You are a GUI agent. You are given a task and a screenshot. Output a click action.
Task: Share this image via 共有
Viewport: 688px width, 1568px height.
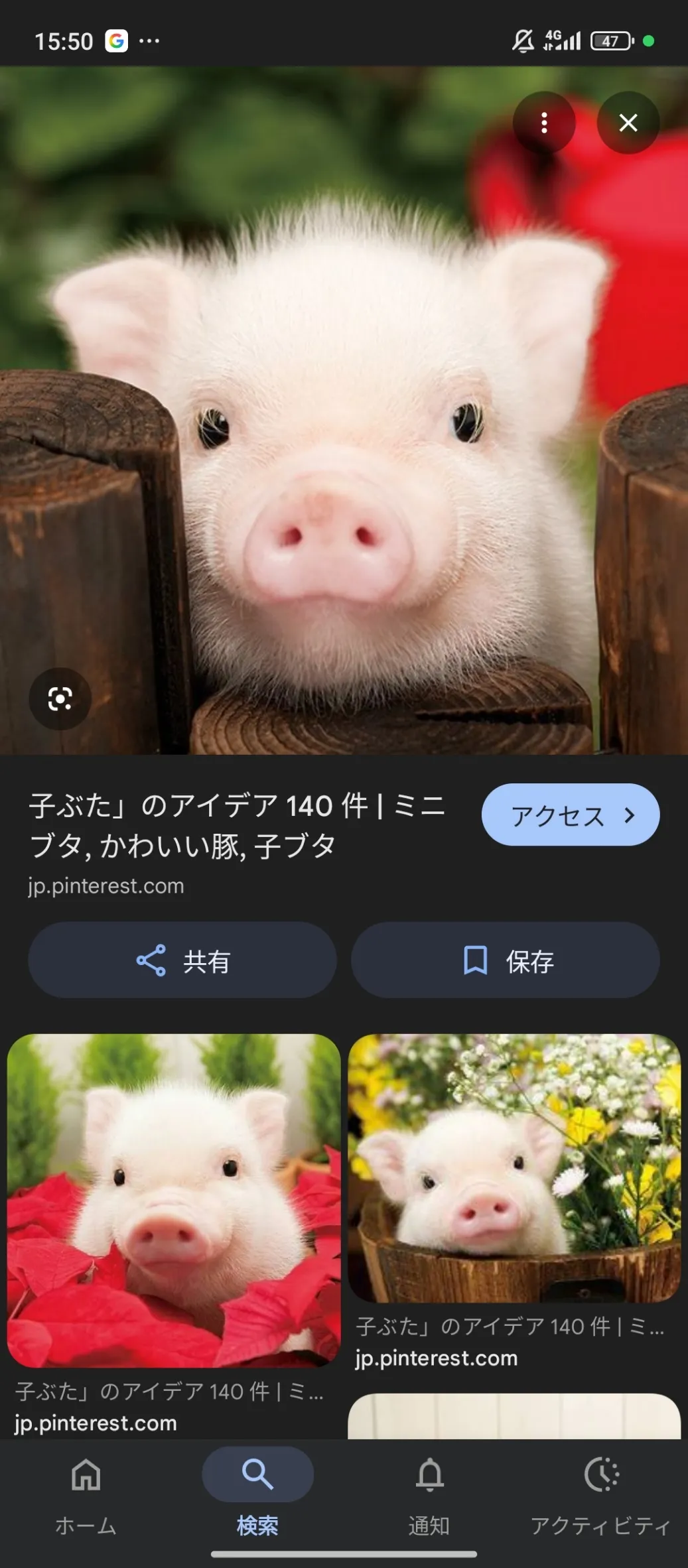182,960
